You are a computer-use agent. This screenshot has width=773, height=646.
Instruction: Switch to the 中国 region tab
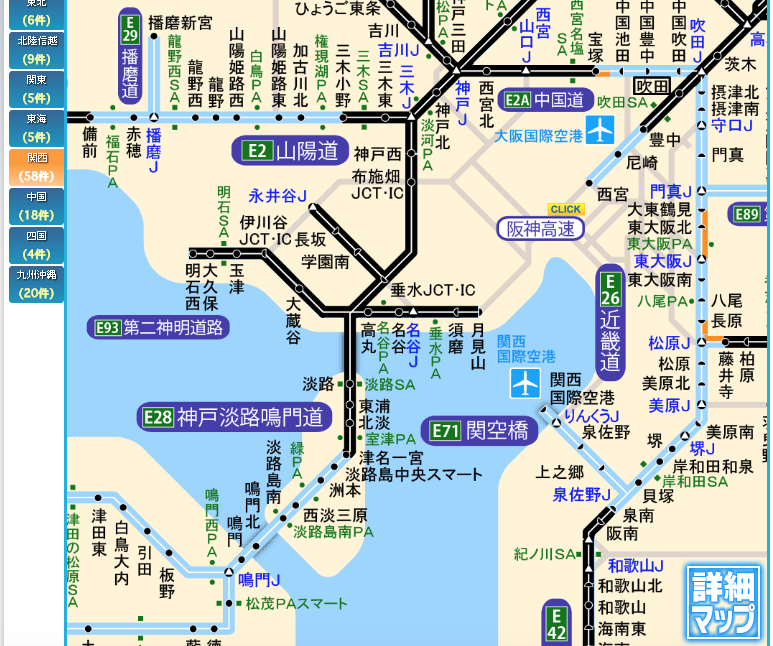coord(36,206)
